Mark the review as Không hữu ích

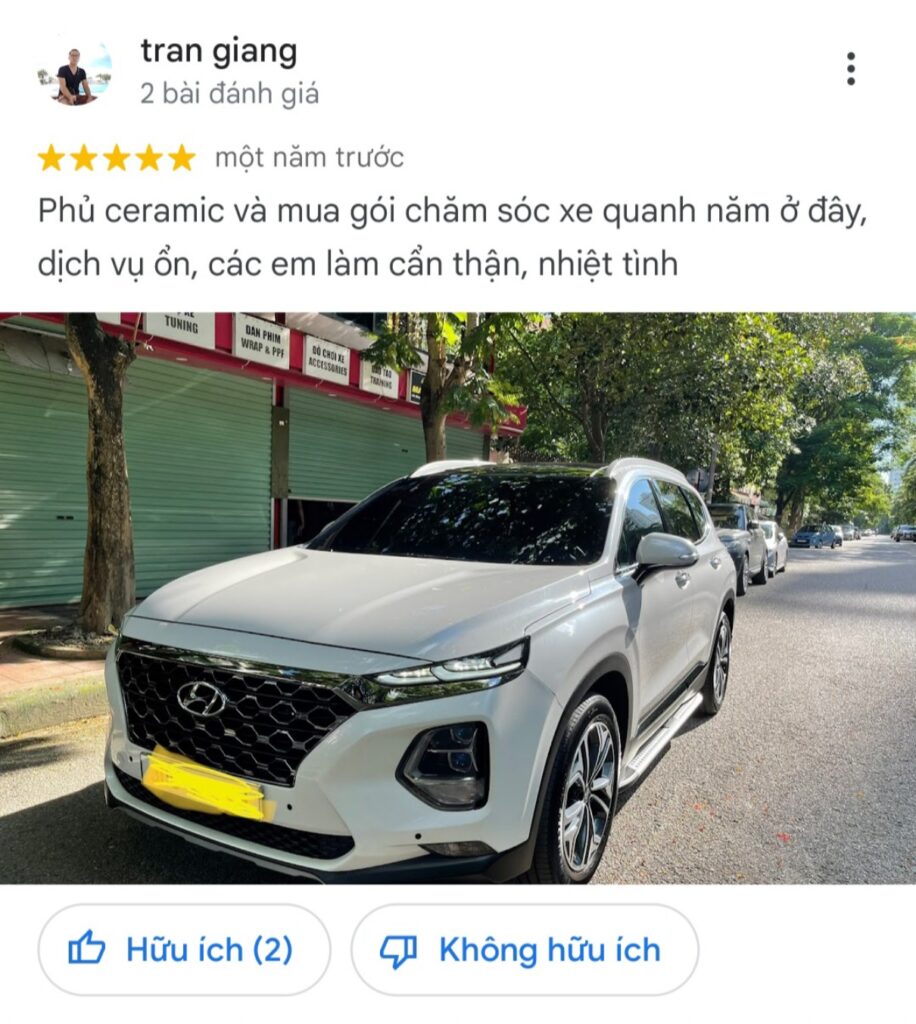524,950
